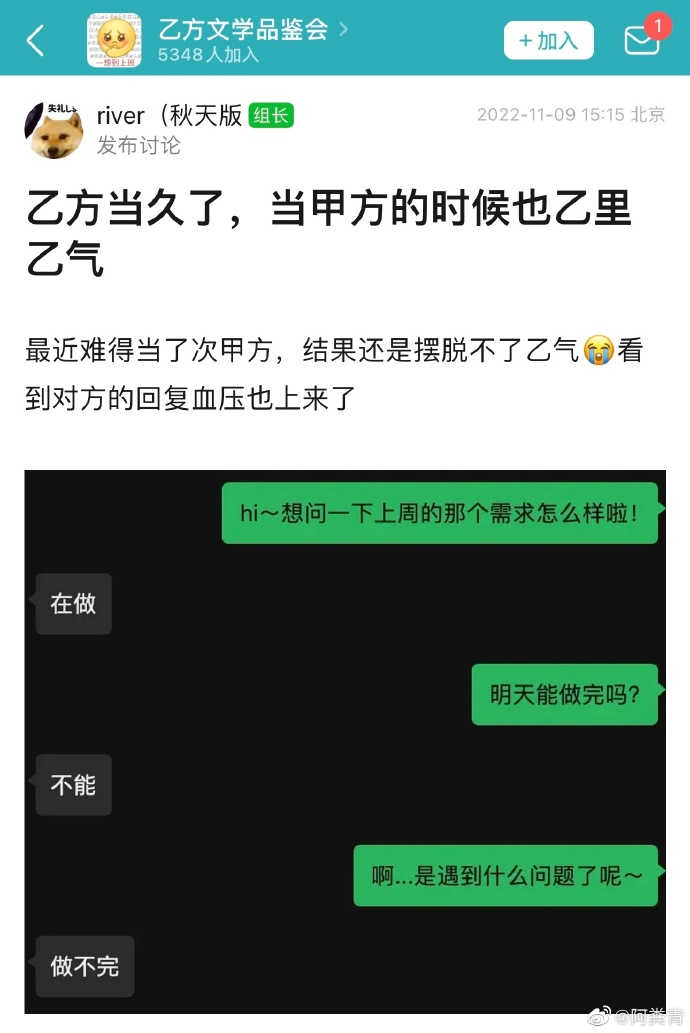Open the chat screenshot image
The width and height of the screenshot is (690, 1033).
click(x=345, y=740)
